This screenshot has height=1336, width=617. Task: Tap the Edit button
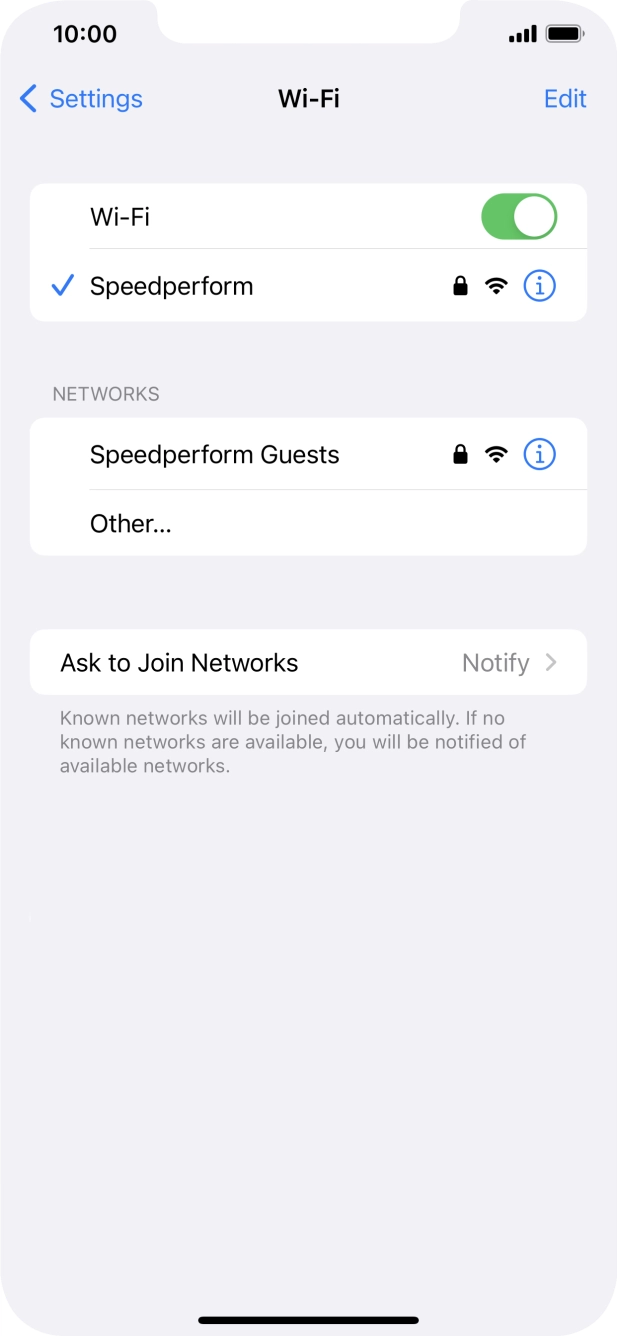[x=564, y=99]
